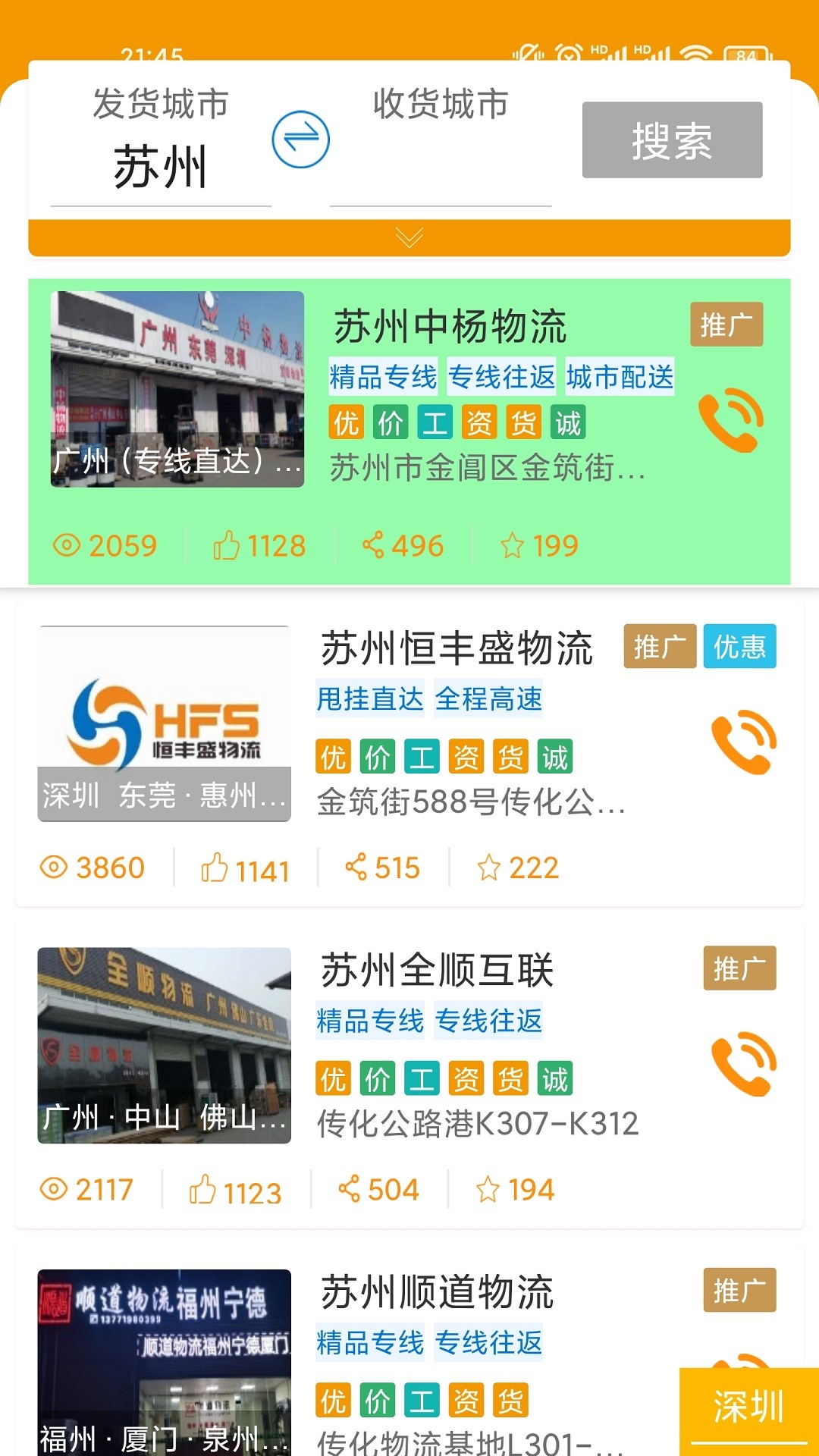Open the 精品专线 tag on 中杨物流
The width and height of the screenshot is (819, 1456).
[x=381, y=375]
